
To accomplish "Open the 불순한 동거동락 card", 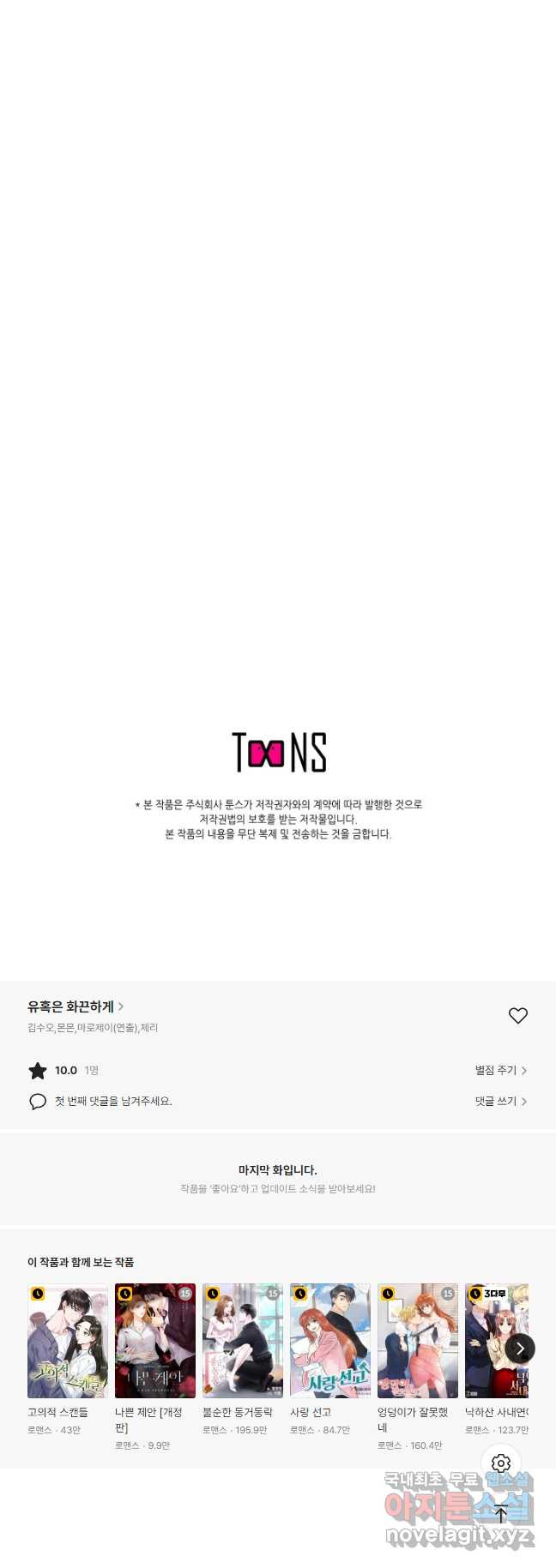I will point(243,1341).
